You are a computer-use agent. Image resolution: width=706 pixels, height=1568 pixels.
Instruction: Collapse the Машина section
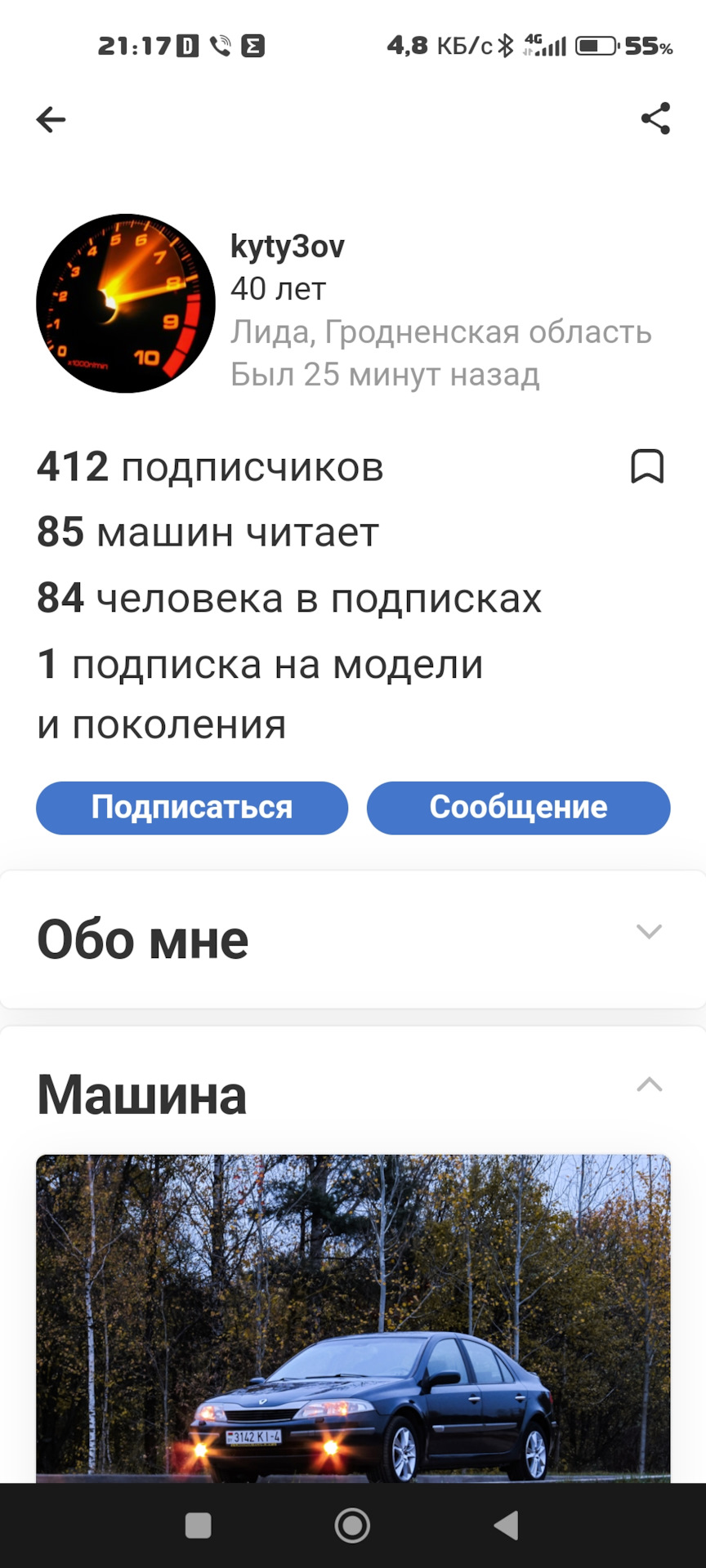point(649,1085)
